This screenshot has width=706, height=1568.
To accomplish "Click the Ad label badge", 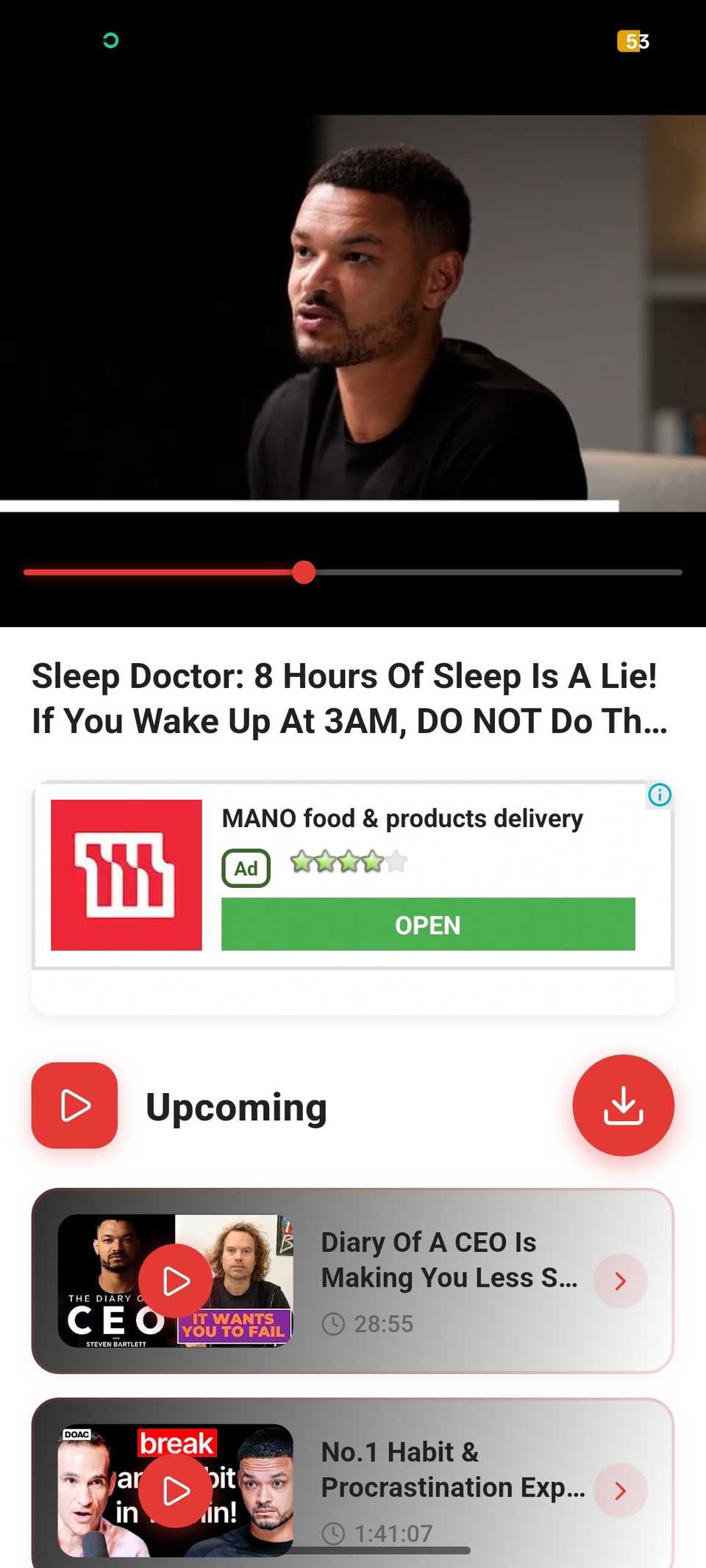I will tap(246, 868).
